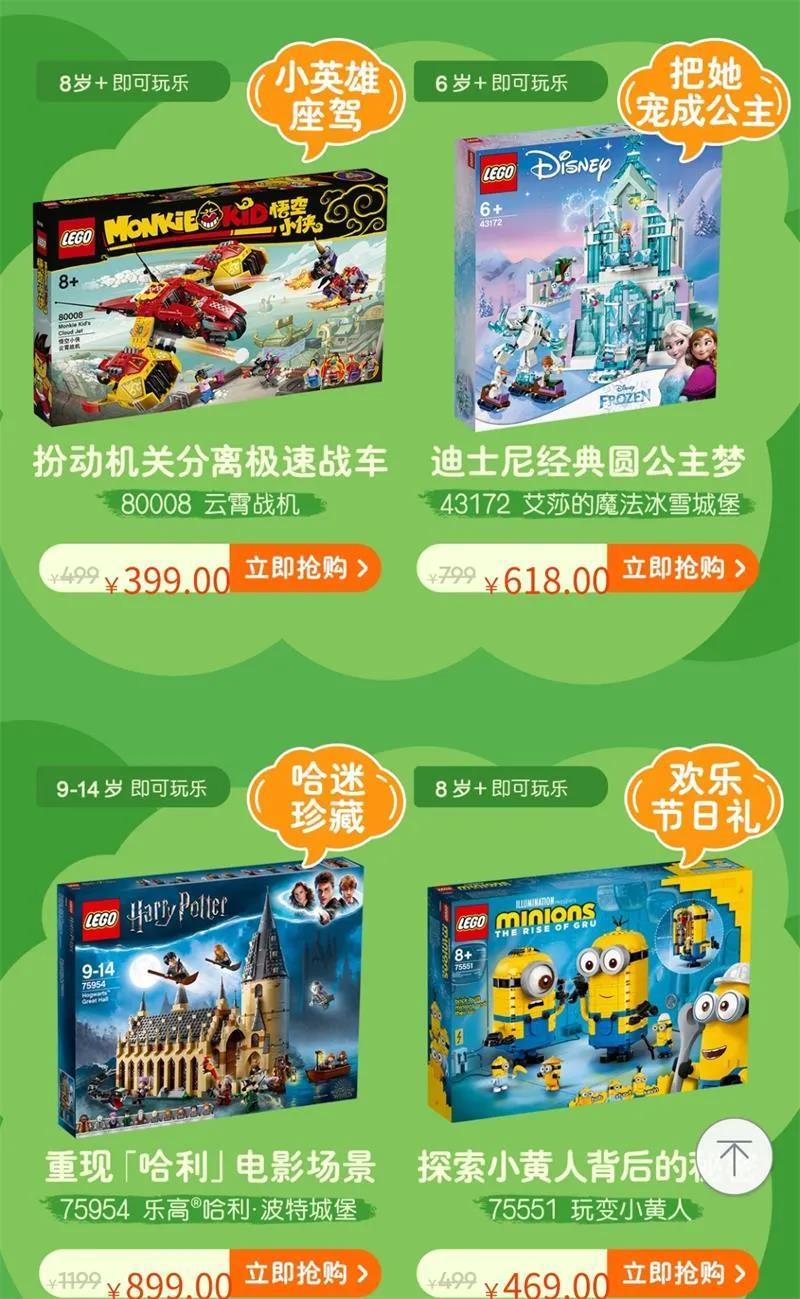View the Harry Potter Hogwarts set card
800x1299 pixels.
(210, 990)
